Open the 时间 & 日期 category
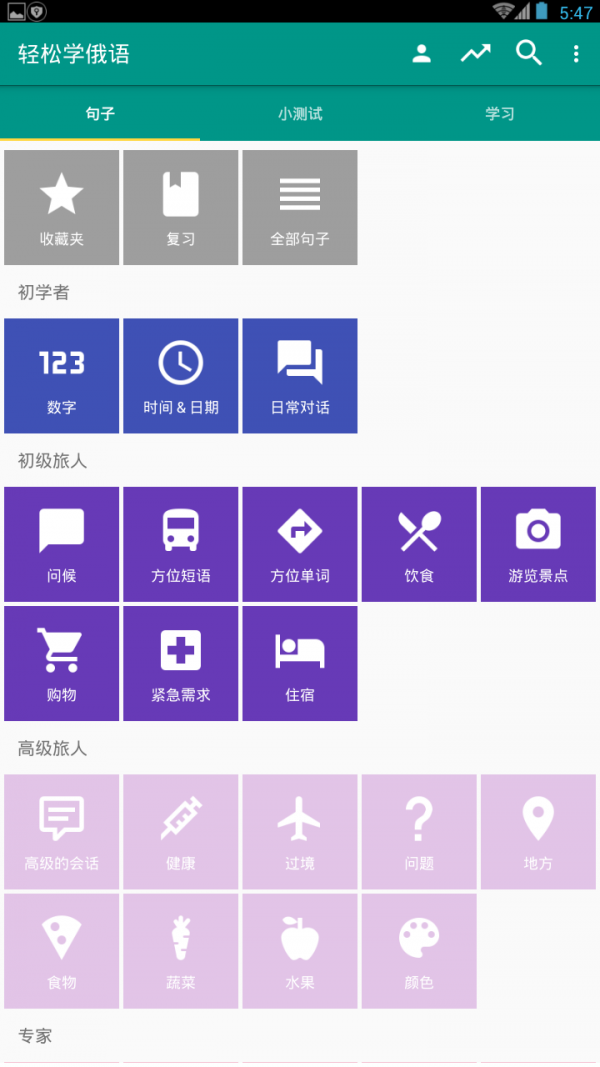600x1067 pixels. (180, 376)
